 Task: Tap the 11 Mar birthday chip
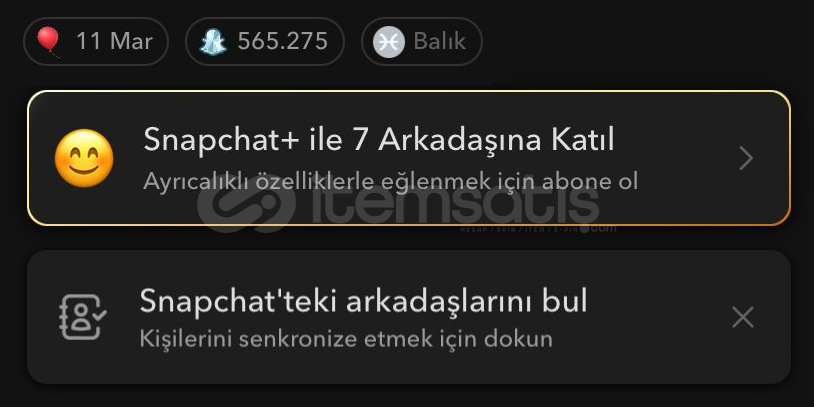96,42
